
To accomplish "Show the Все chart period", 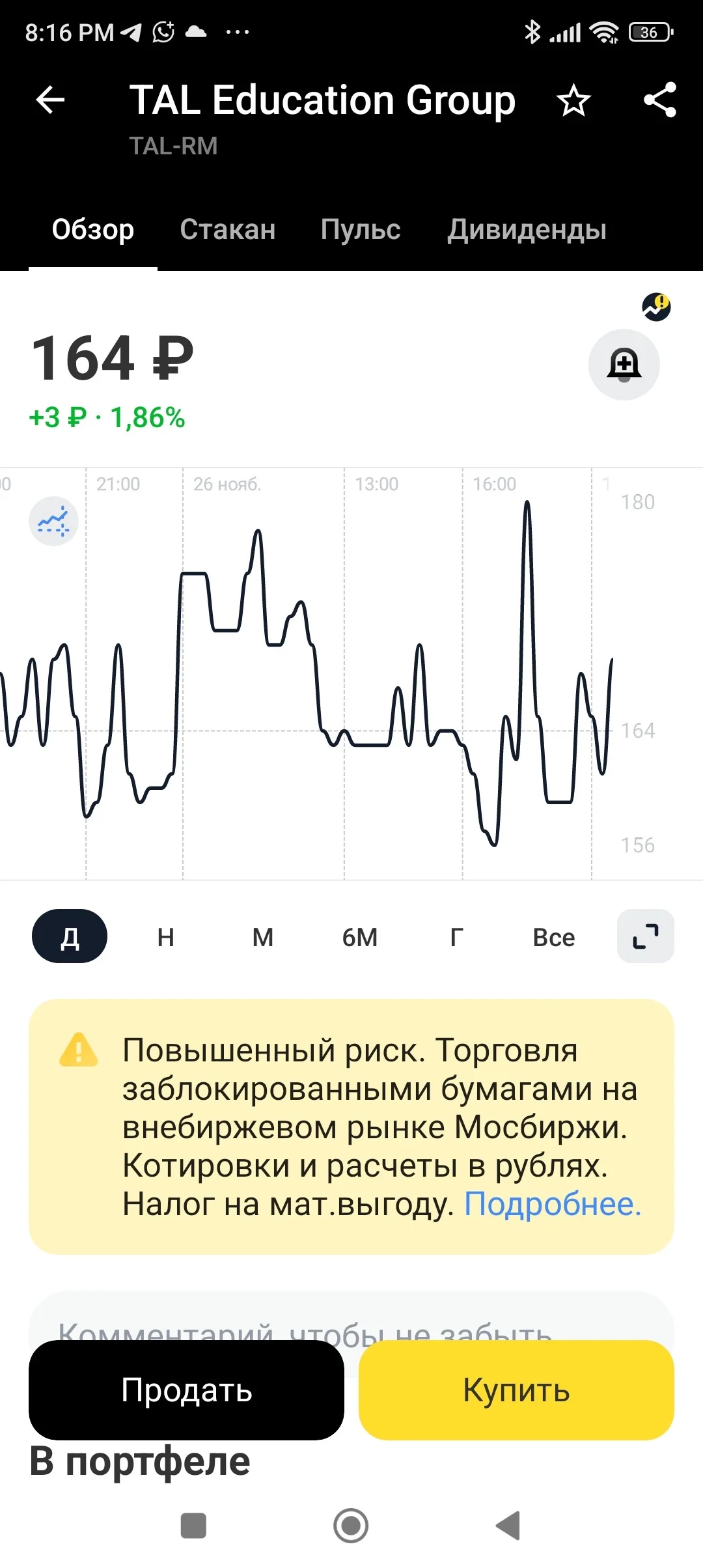I will point(553,936).
